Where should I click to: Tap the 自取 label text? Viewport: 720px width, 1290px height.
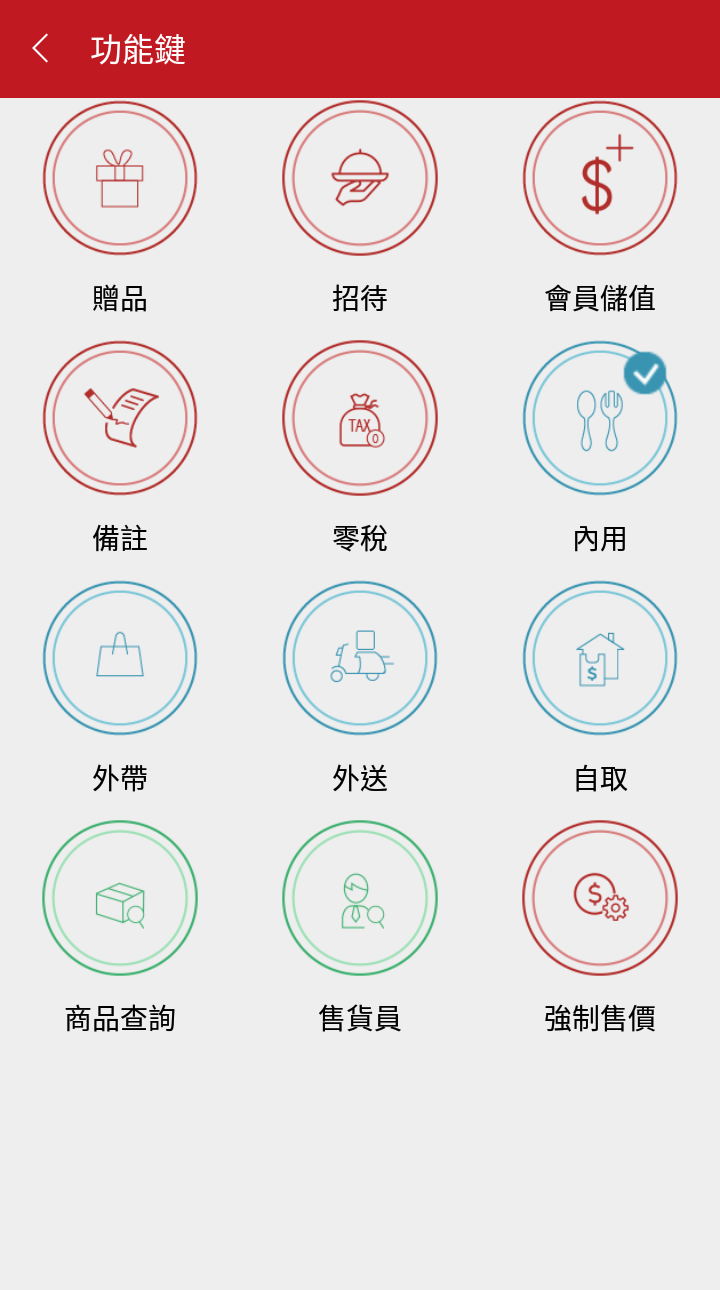click(x=600, y=778)
